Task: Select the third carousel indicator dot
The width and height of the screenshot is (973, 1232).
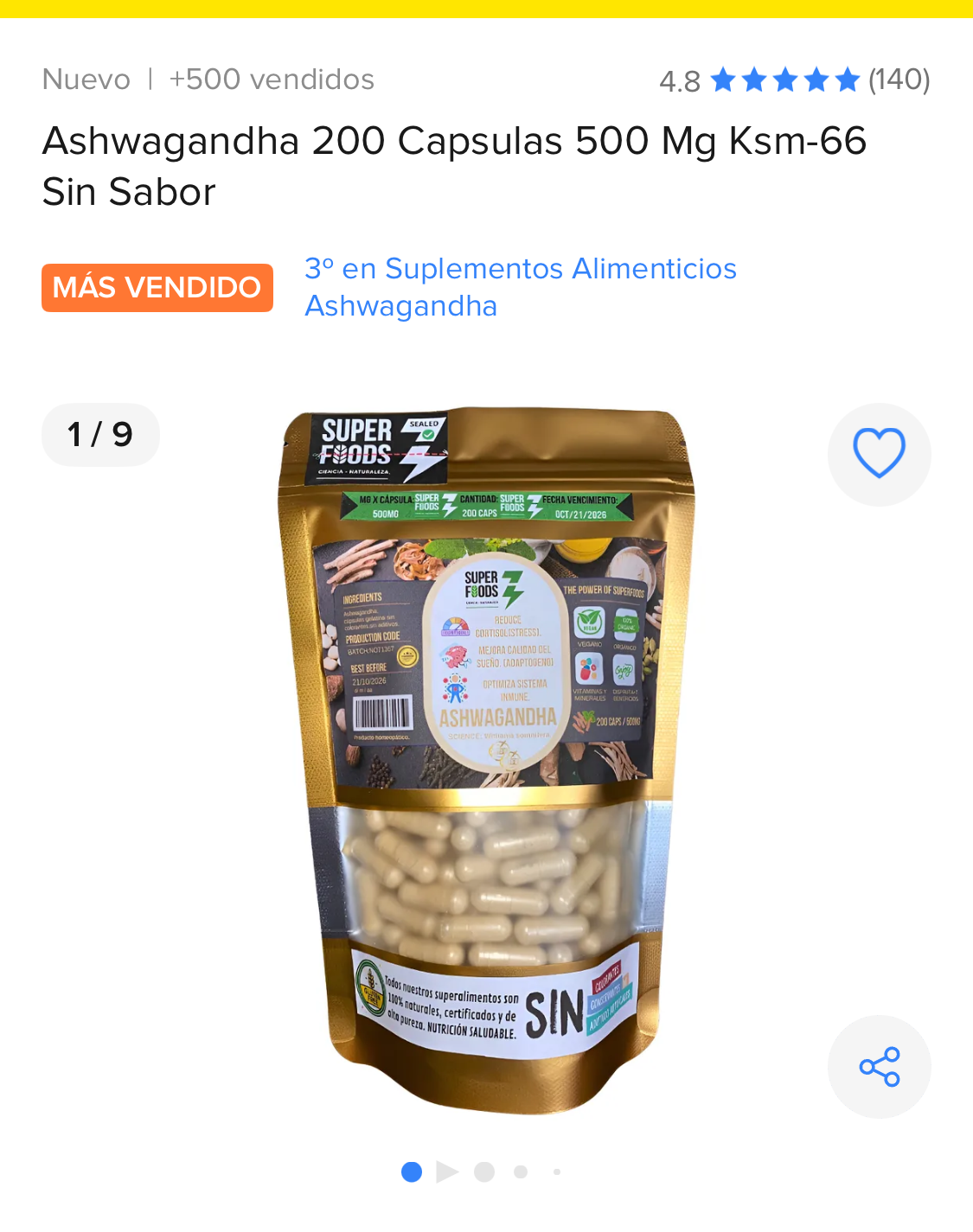Action: coord(485,1172)
